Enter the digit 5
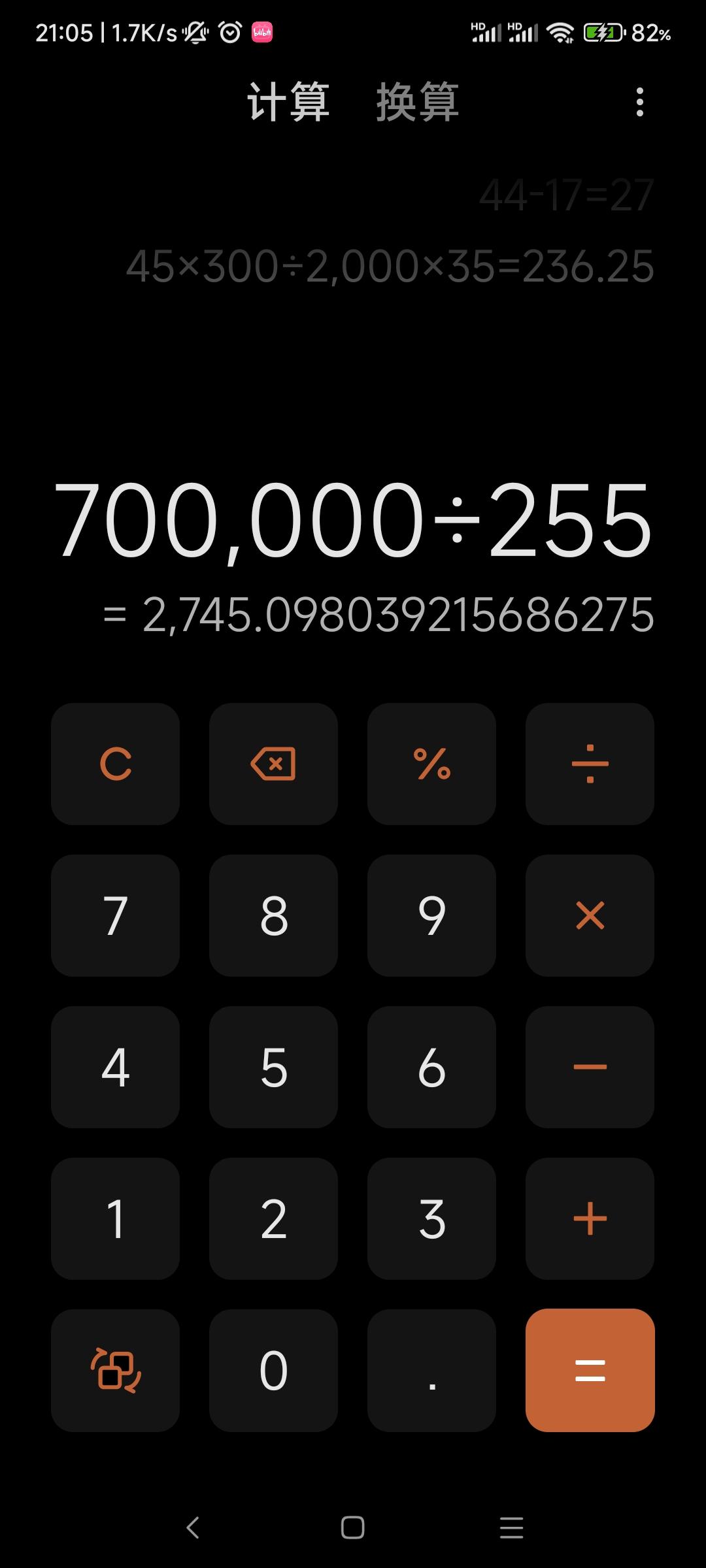 [x=273, y=1067]
